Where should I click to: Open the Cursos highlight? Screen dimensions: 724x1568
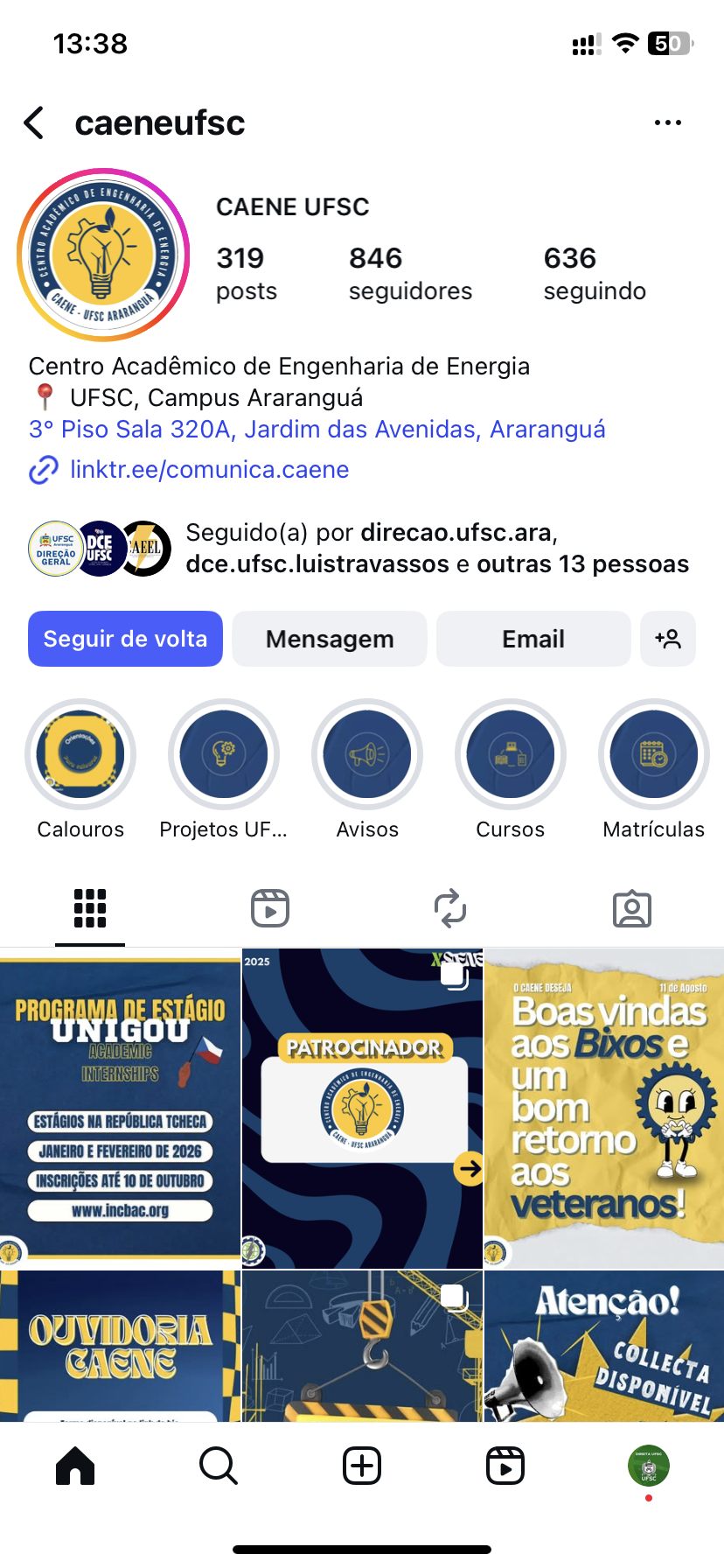511,754
